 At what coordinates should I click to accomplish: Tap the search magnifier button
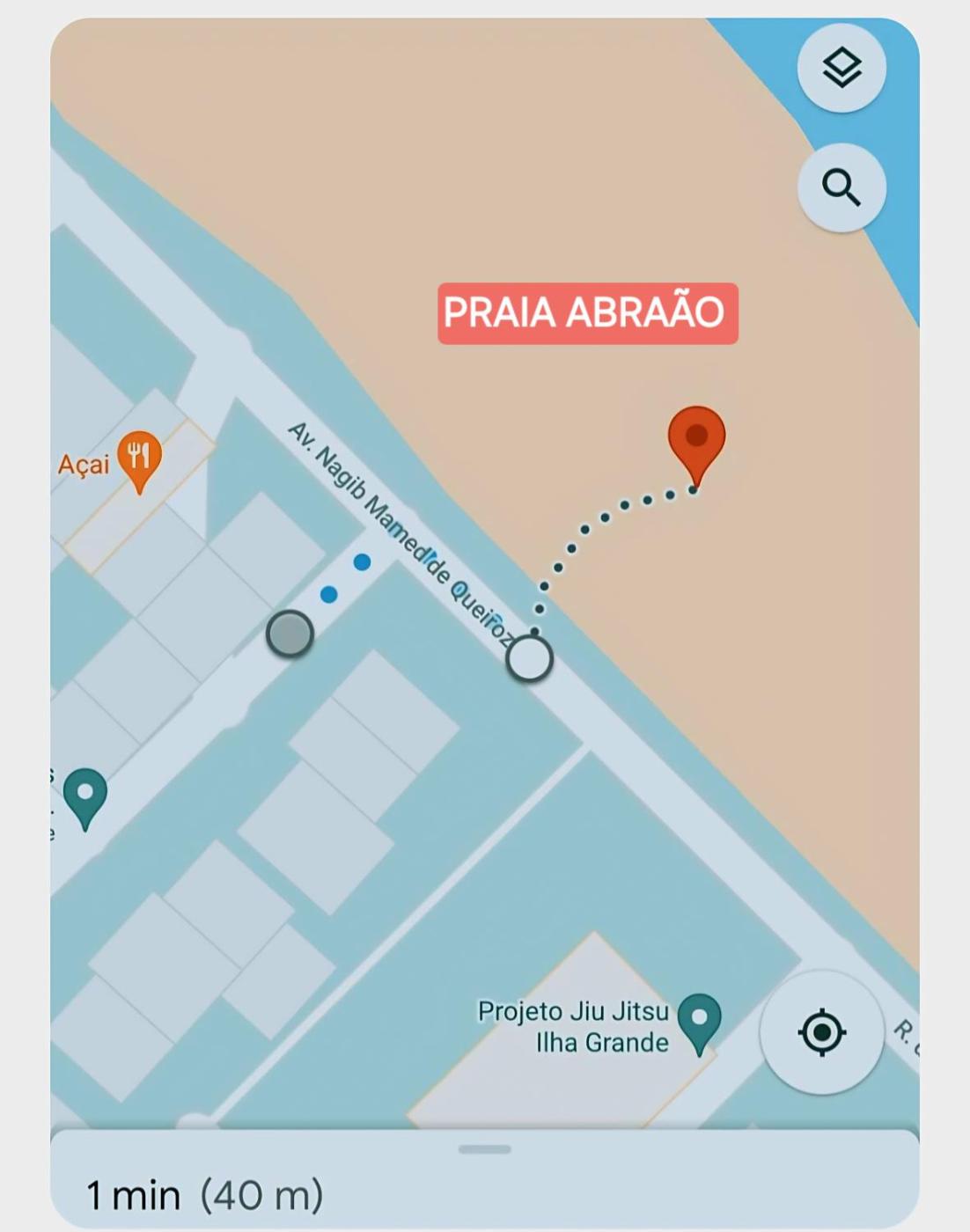coord(841,187)
